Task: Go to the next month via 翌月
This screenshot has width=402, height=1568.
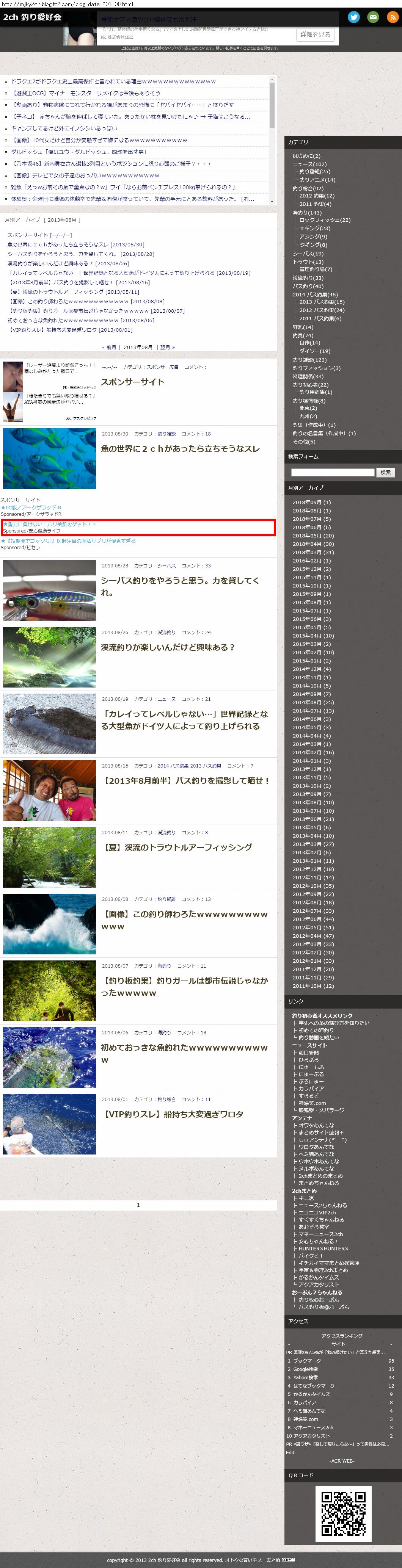Action: click(166, 348)
